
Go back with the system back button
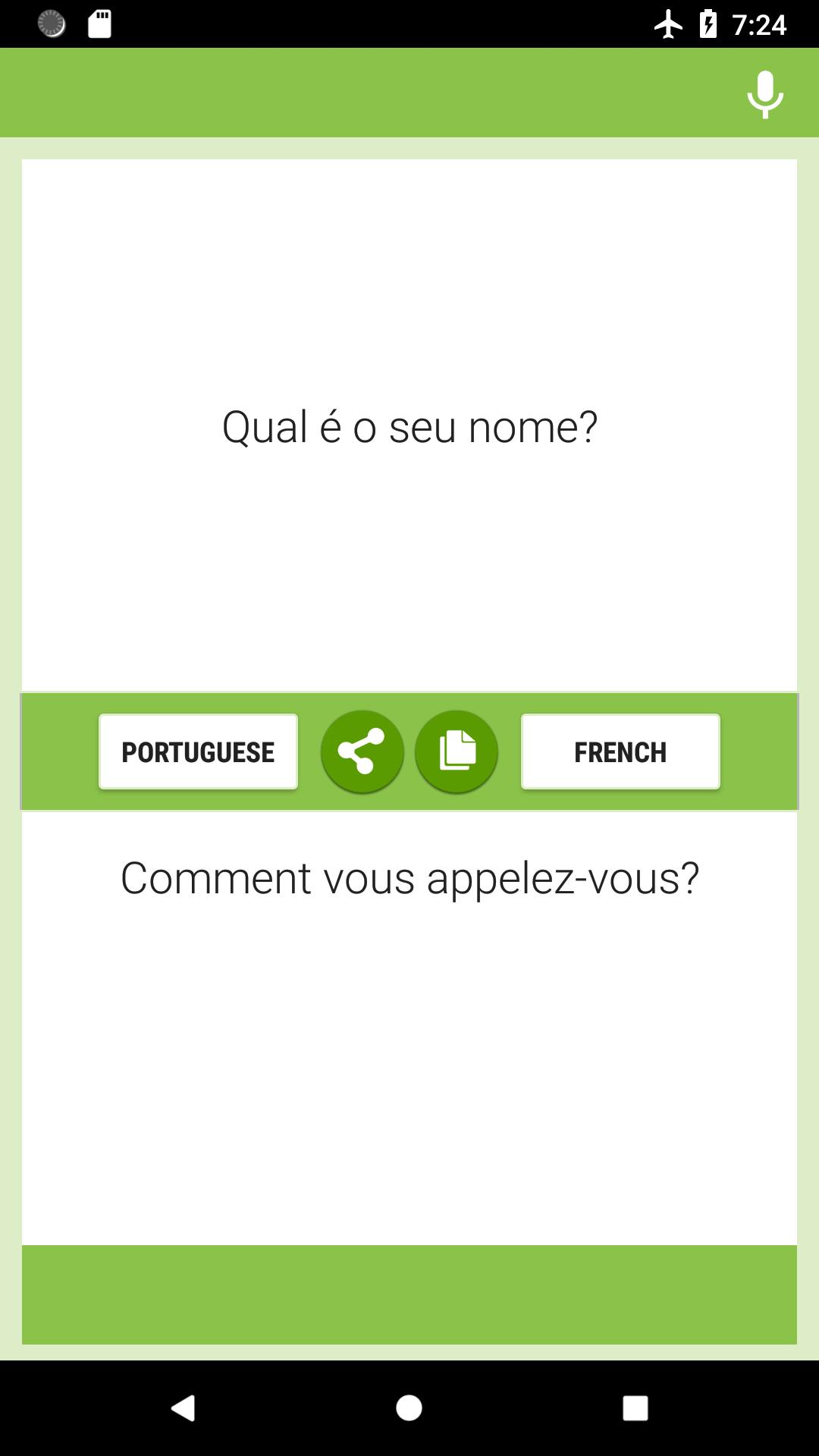tap(183, 1407)
